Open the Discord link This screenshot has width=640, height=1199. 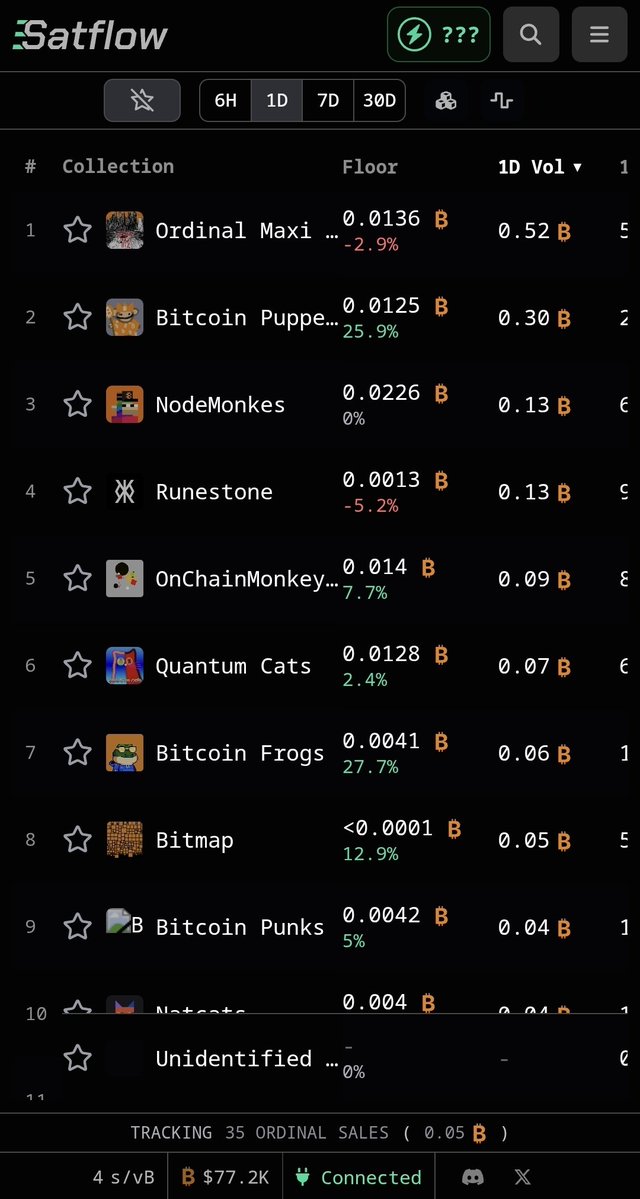pos(473,1177)
